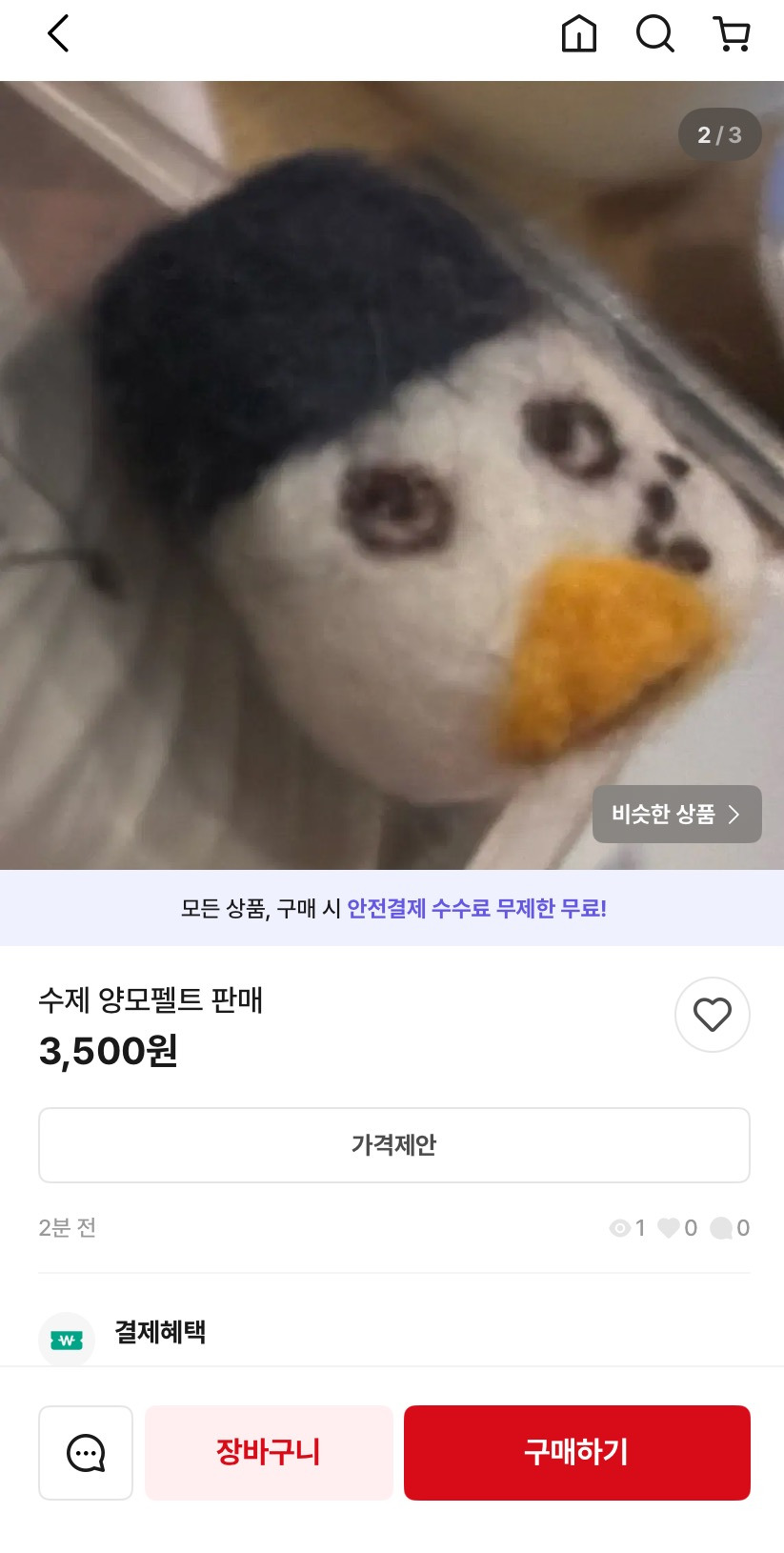Tap the 2/3 image counter badge

719,134
